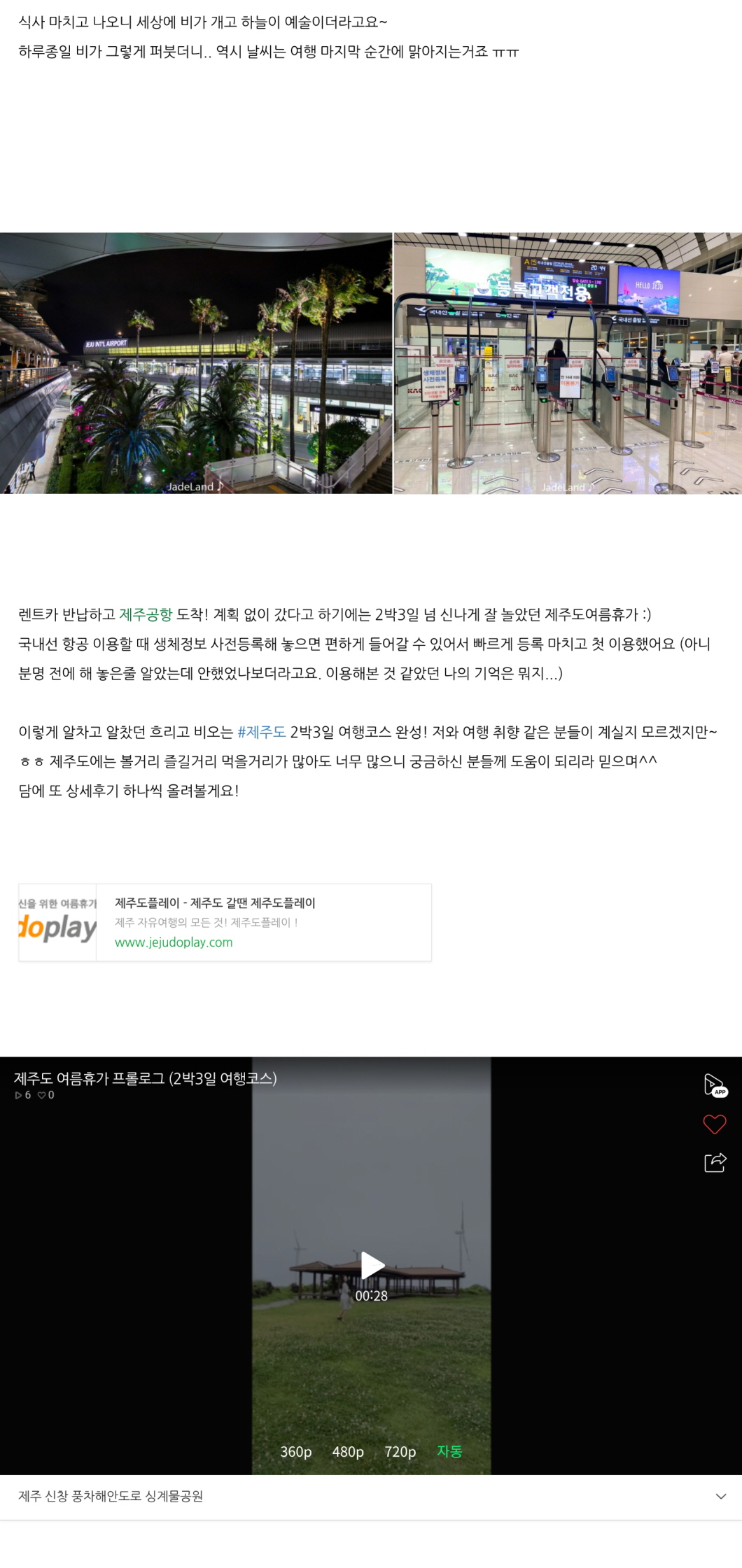Open the 제주공항 link
Viewport: 742px width, 1568px height.
point(146,614)
